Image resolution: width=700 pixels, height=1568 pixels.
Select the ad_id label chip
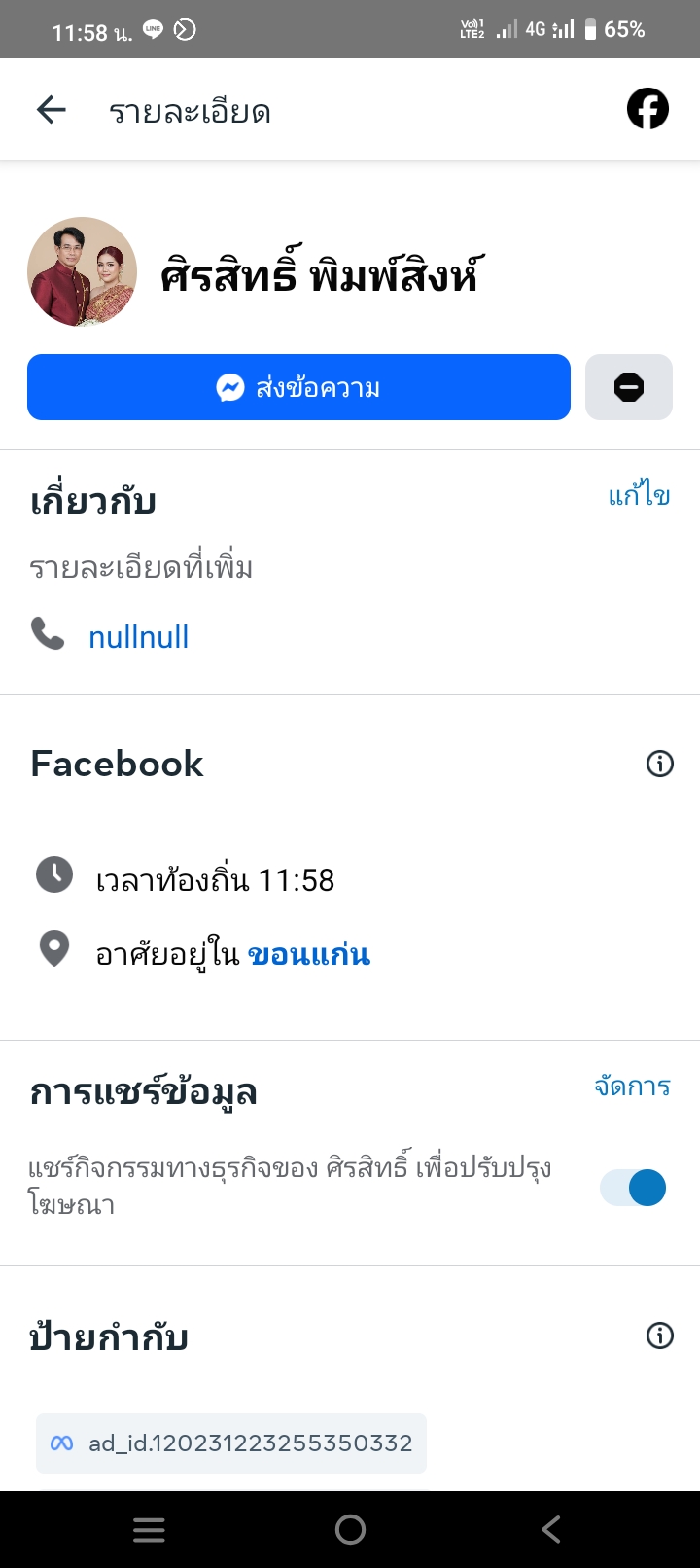coord(231,1443)
